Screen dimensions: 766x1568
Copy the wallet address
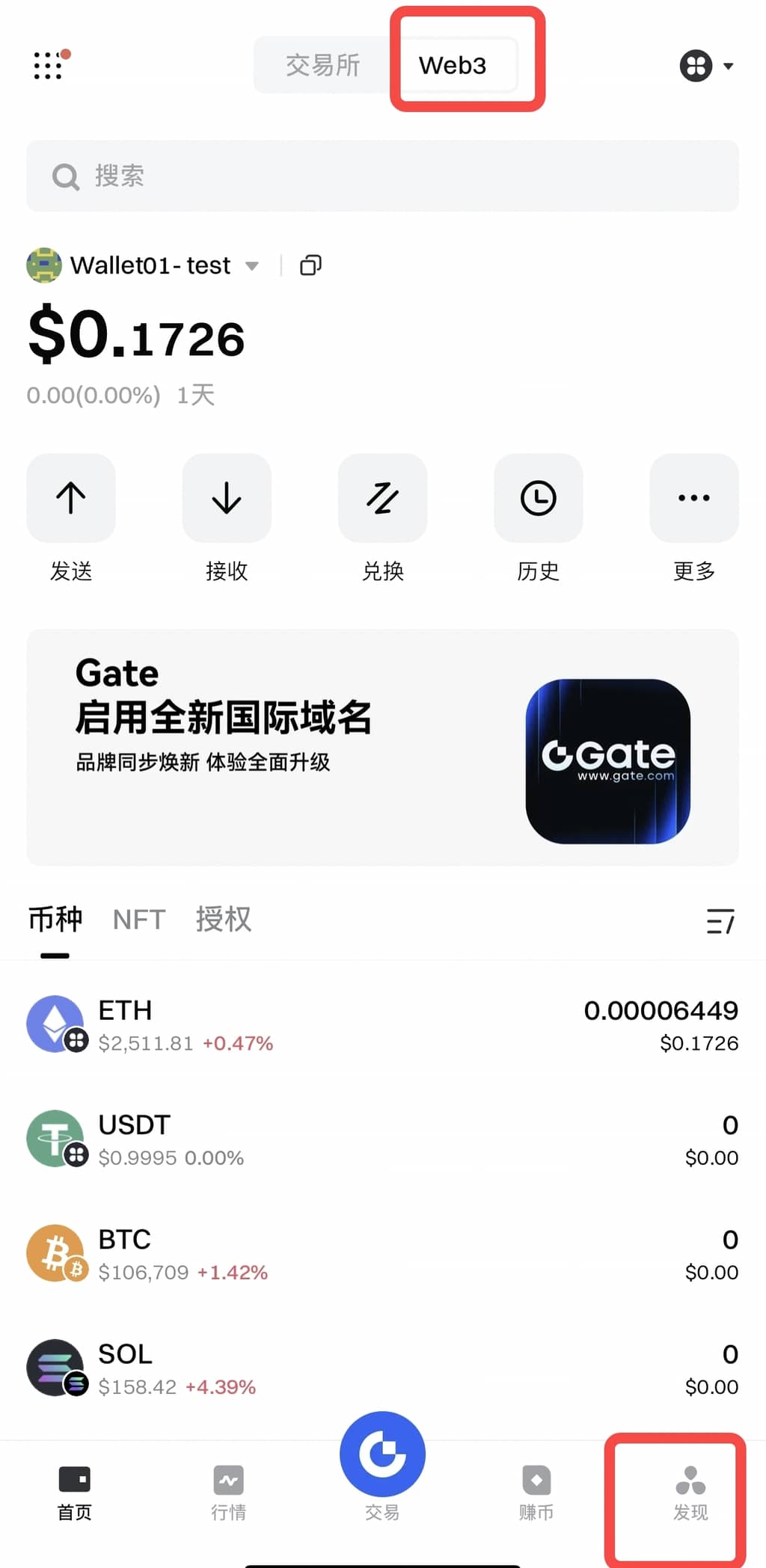click(x=310, y=265)
